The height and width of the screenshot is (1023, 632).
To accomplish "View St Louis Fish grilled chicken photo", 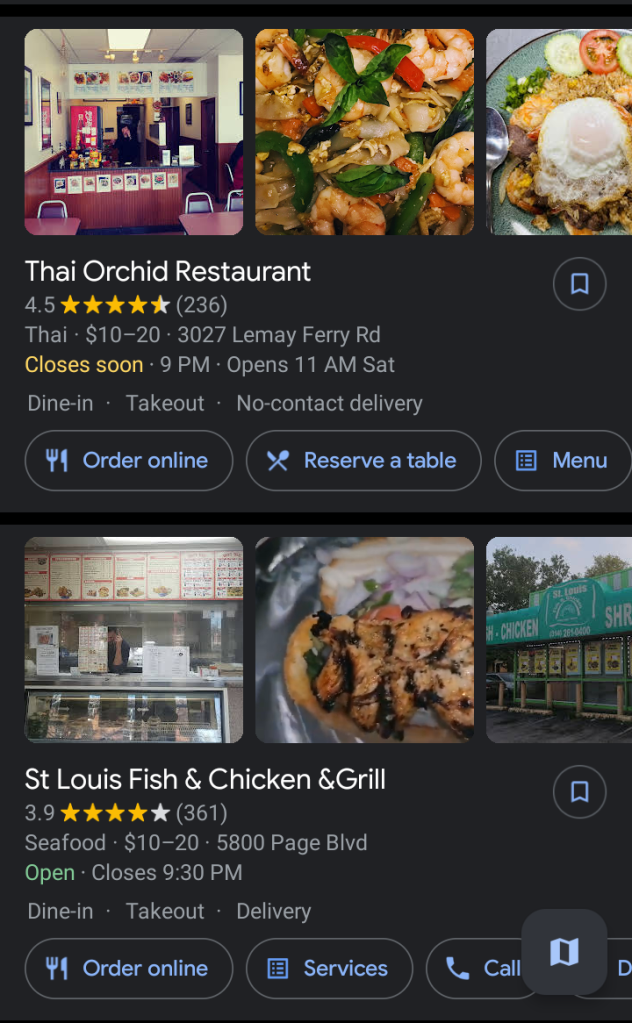I will pyautogui.click(x=364, y=640).
